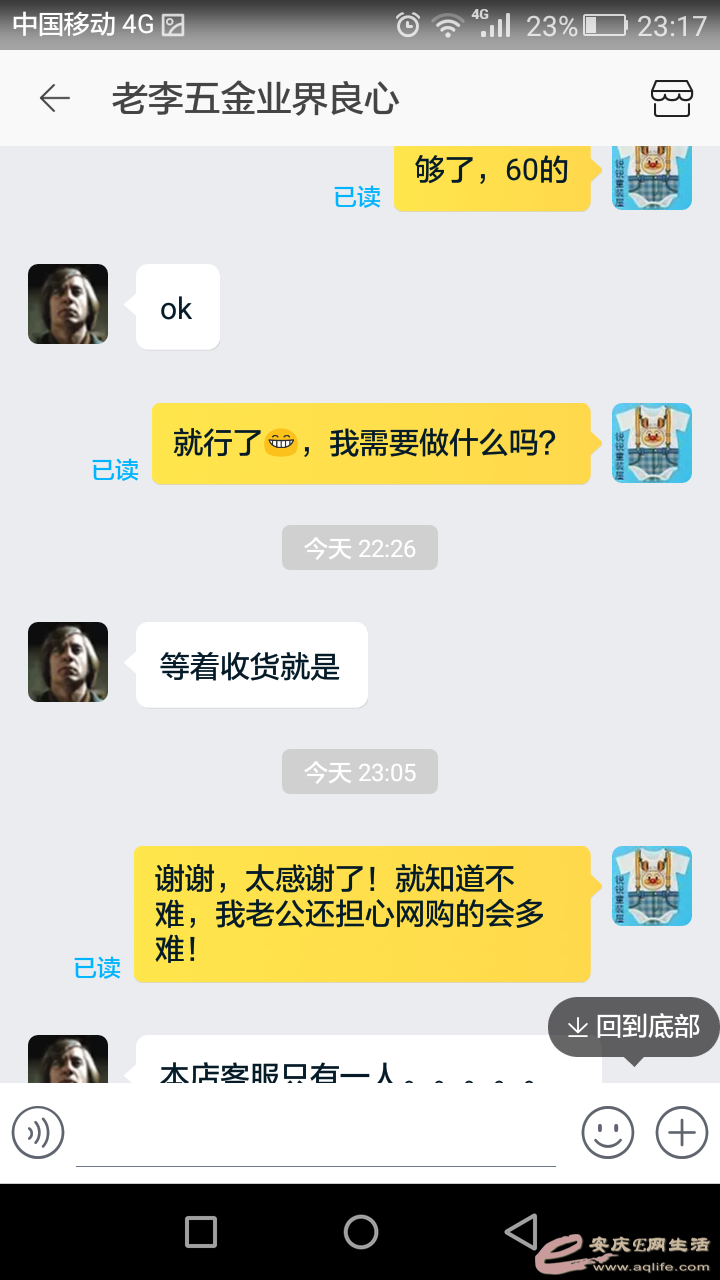Tap the system back button
The height and width of the screenshot is (1280, 720).
click(521, 1232)
